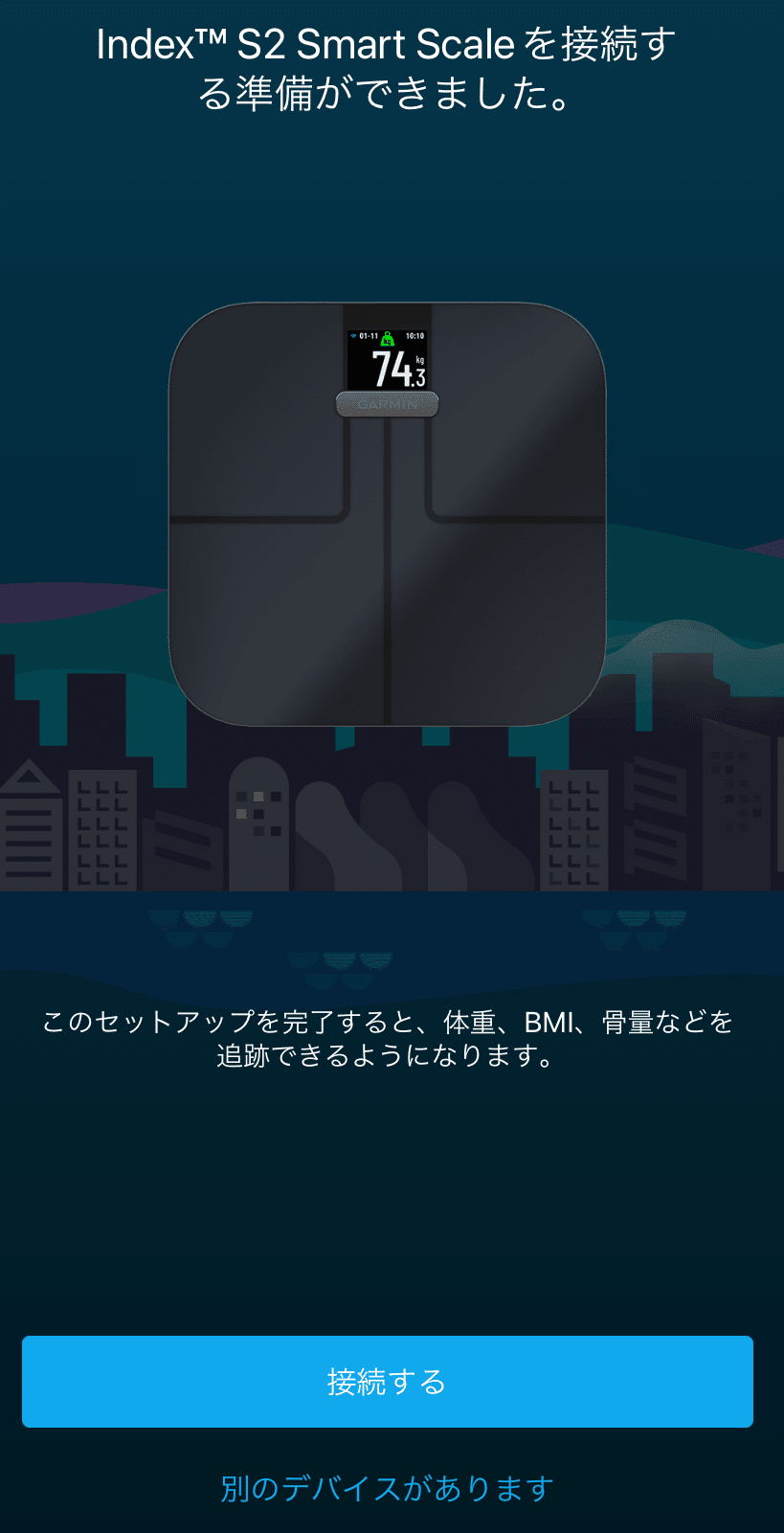Tap the 接続する button
784x1533 pixels.
[x=387, y=1382]
